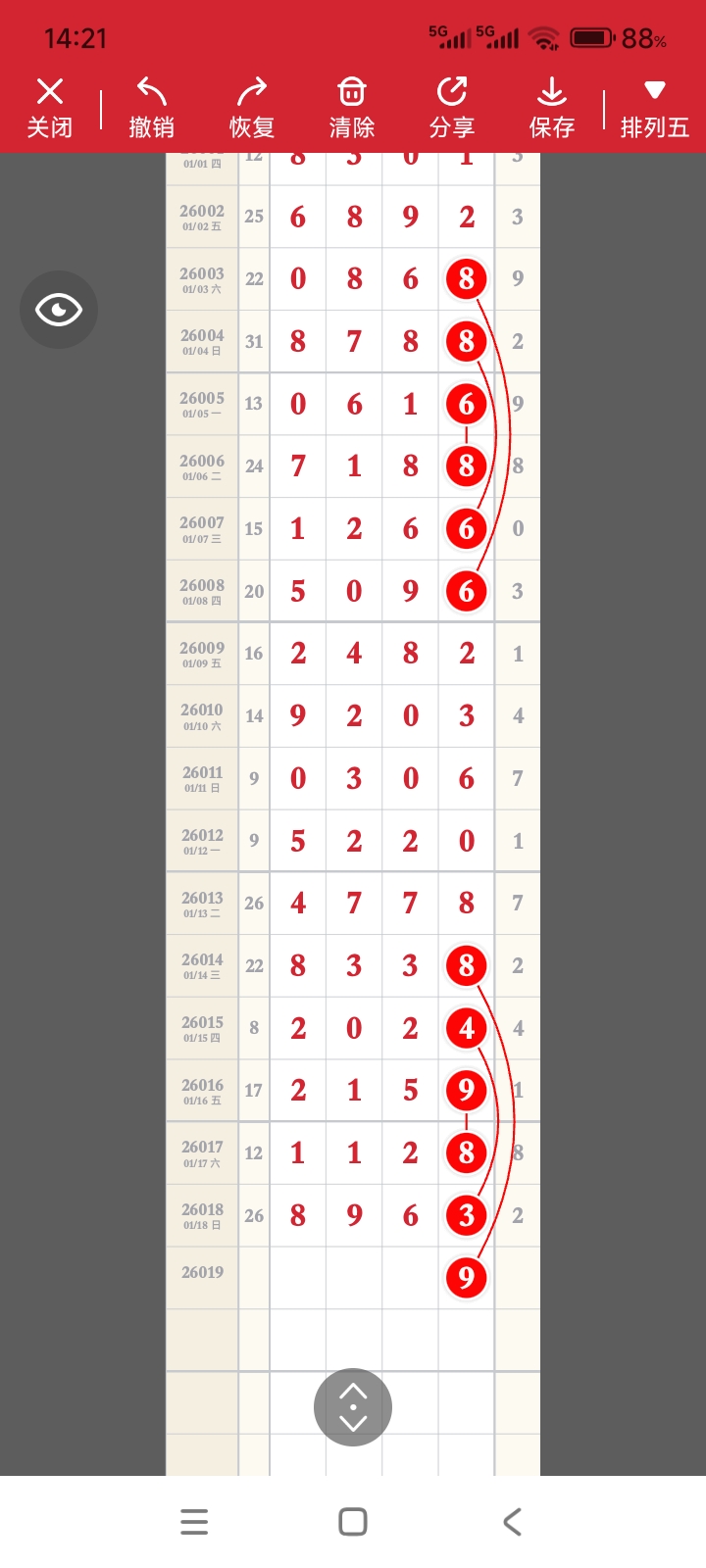Tap the floating up-down scroll button
The height and width of the screenshot is (1568, 706).
click(x=353, y=1407)
